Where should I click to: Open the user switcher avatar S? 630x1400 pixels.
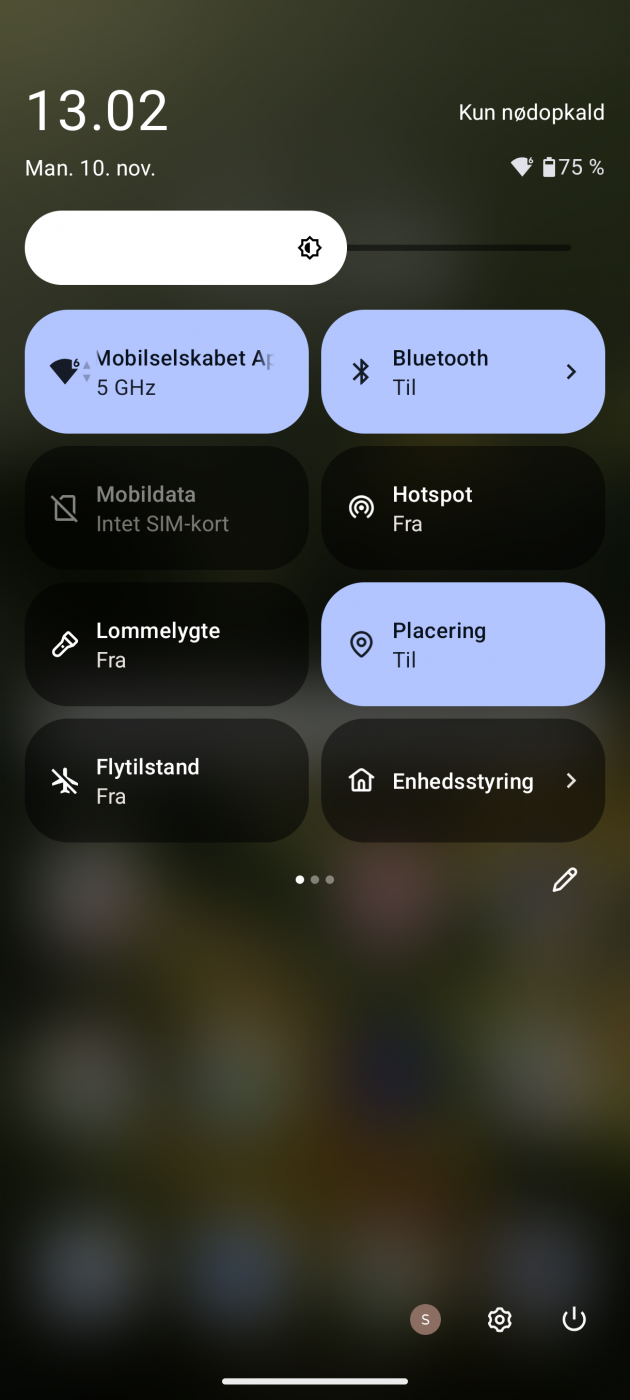(425, 1320)
